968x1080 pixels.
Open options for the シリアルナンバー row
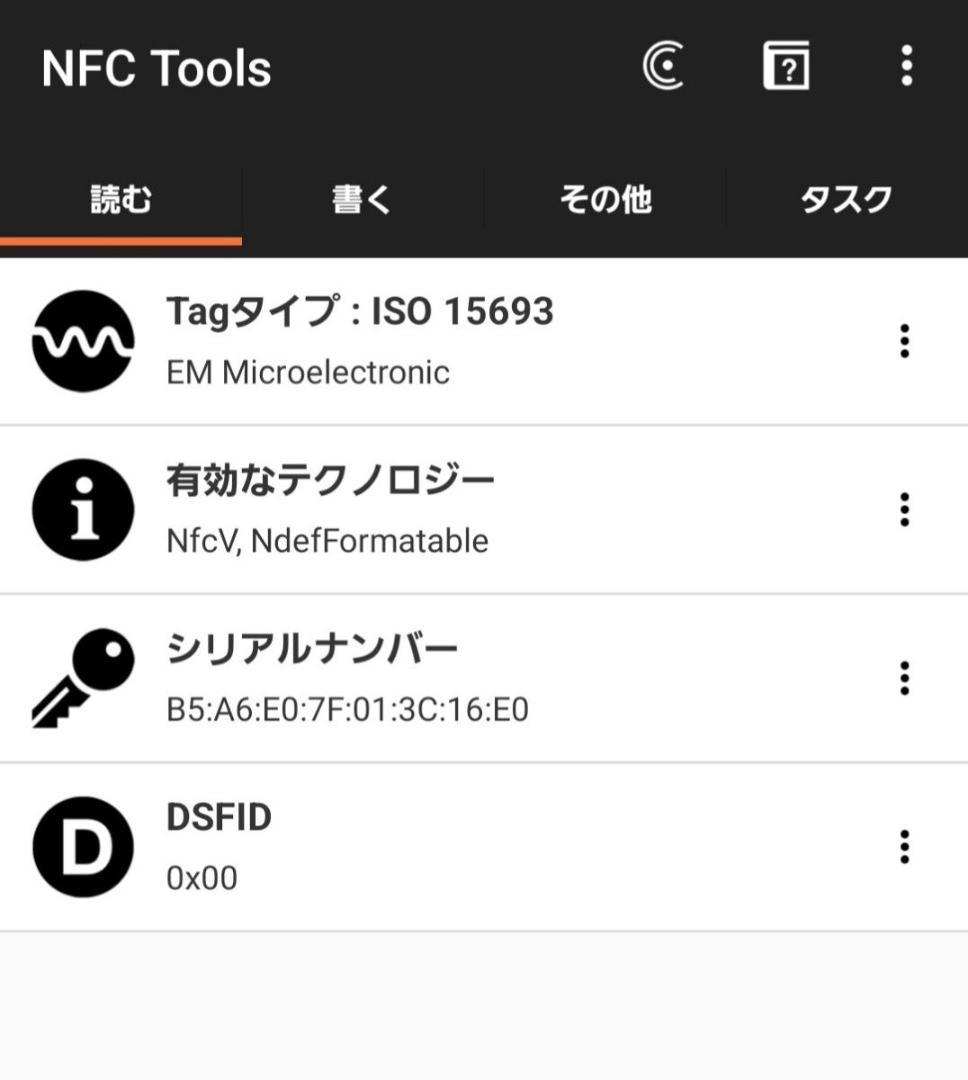[x=905, y=677]
